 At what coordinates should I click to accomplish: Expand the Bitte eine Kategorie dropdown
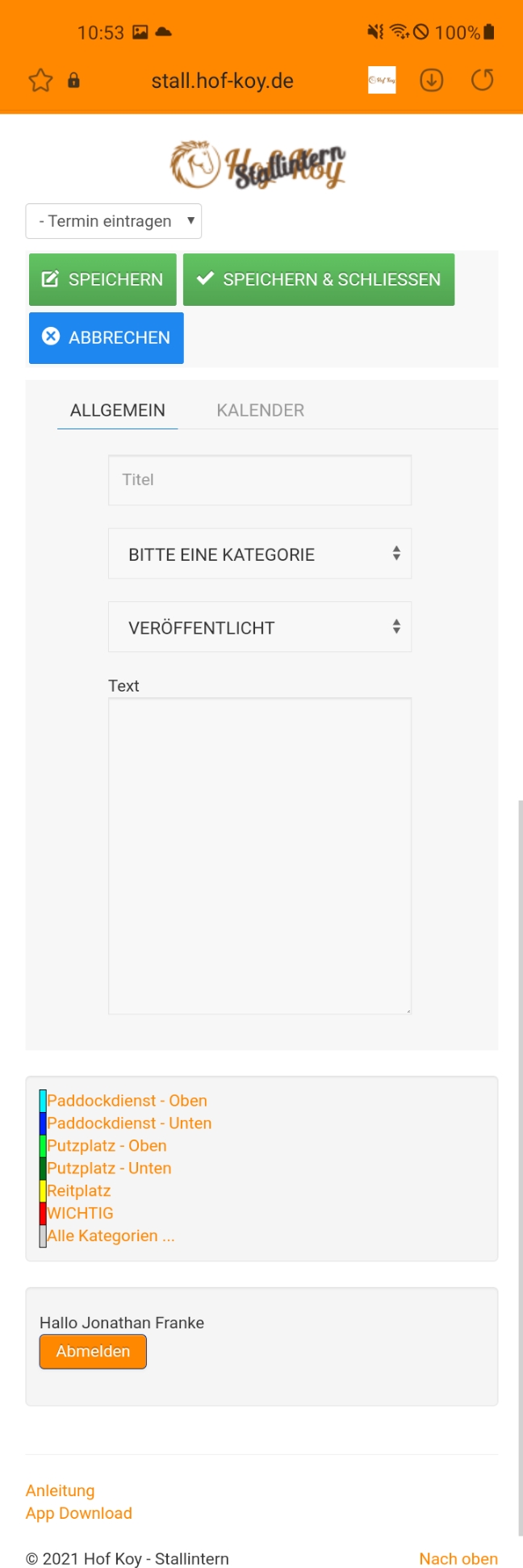click(260, 554)
